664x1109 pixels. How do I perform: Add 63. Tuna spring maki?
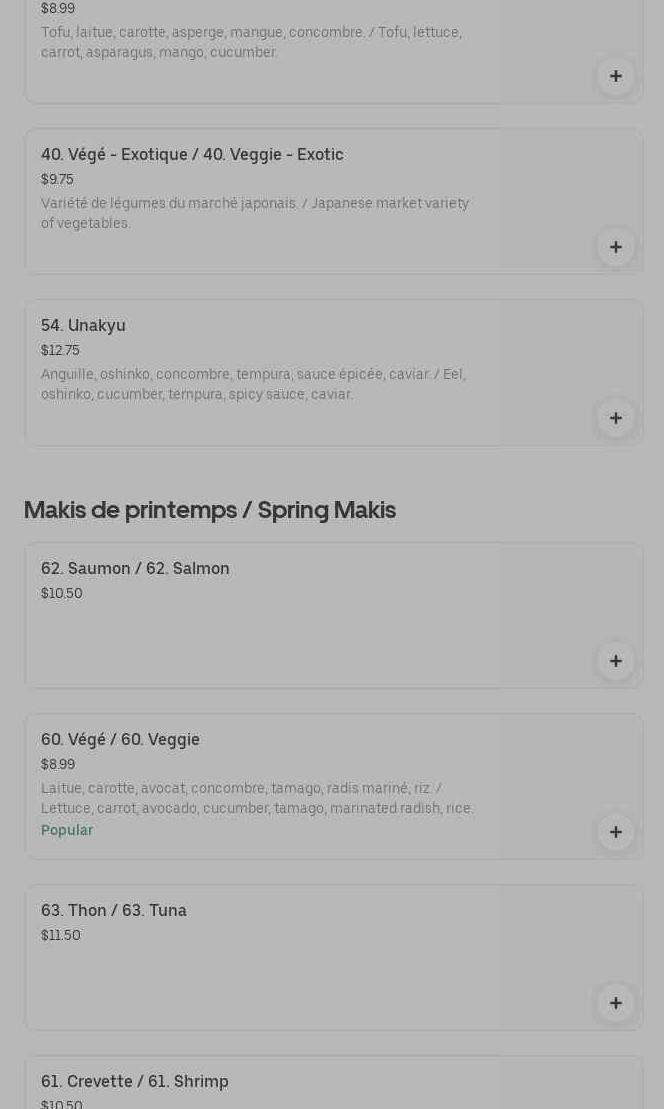(615, 1003)
